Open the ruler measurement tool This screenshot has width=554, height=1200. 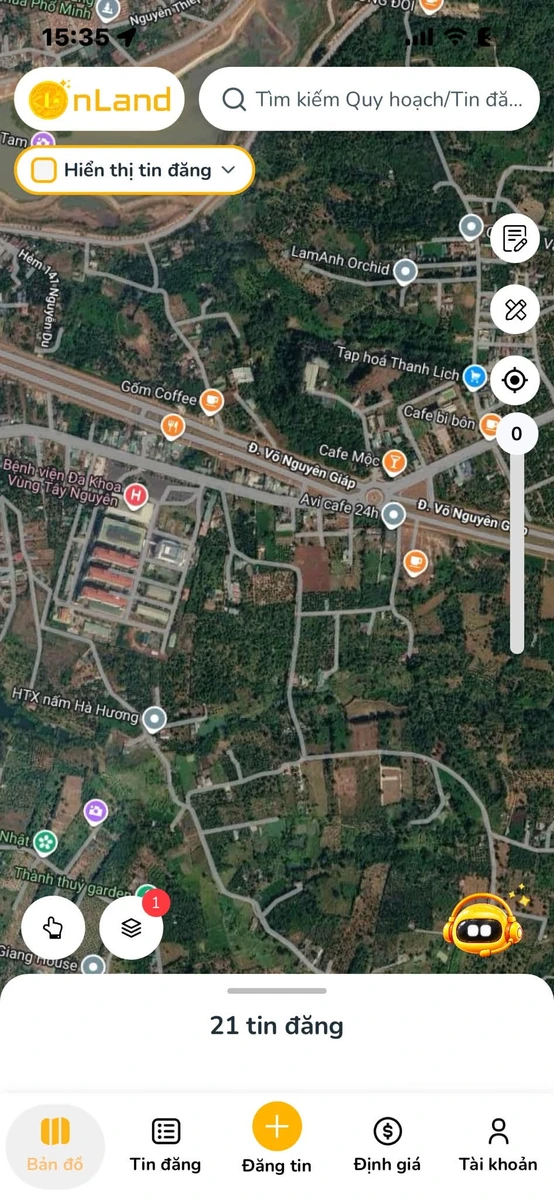pyautogui.click(x=515, y=310)
